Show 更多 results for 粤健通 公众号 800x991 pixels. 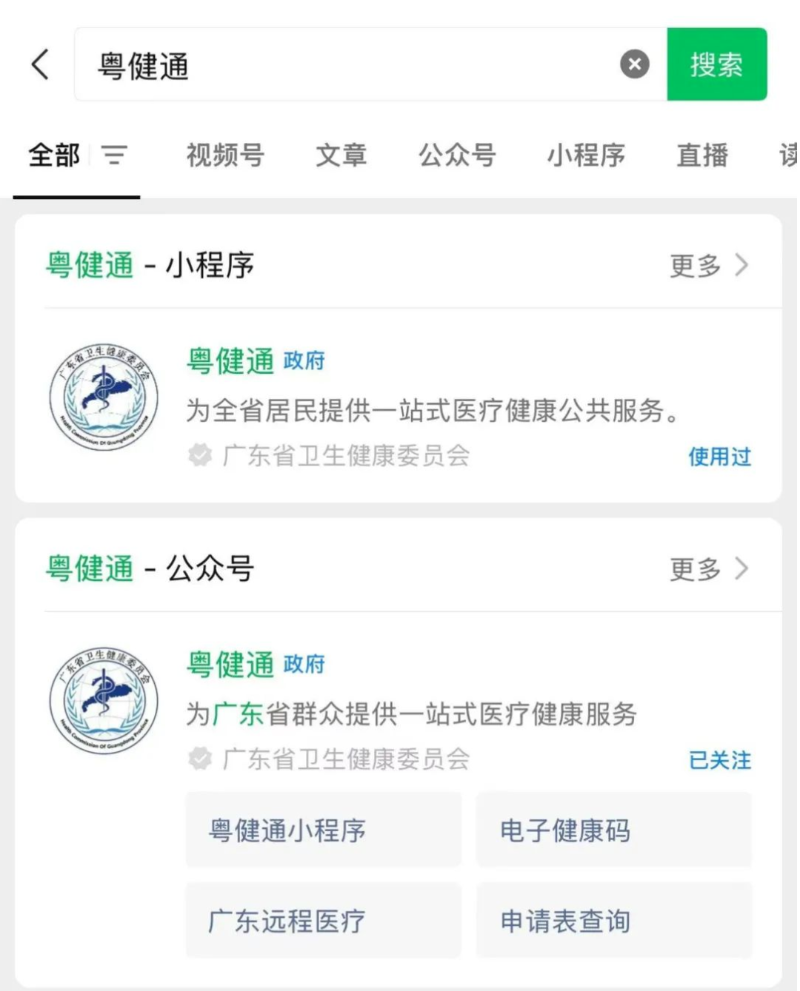[708, 570]
